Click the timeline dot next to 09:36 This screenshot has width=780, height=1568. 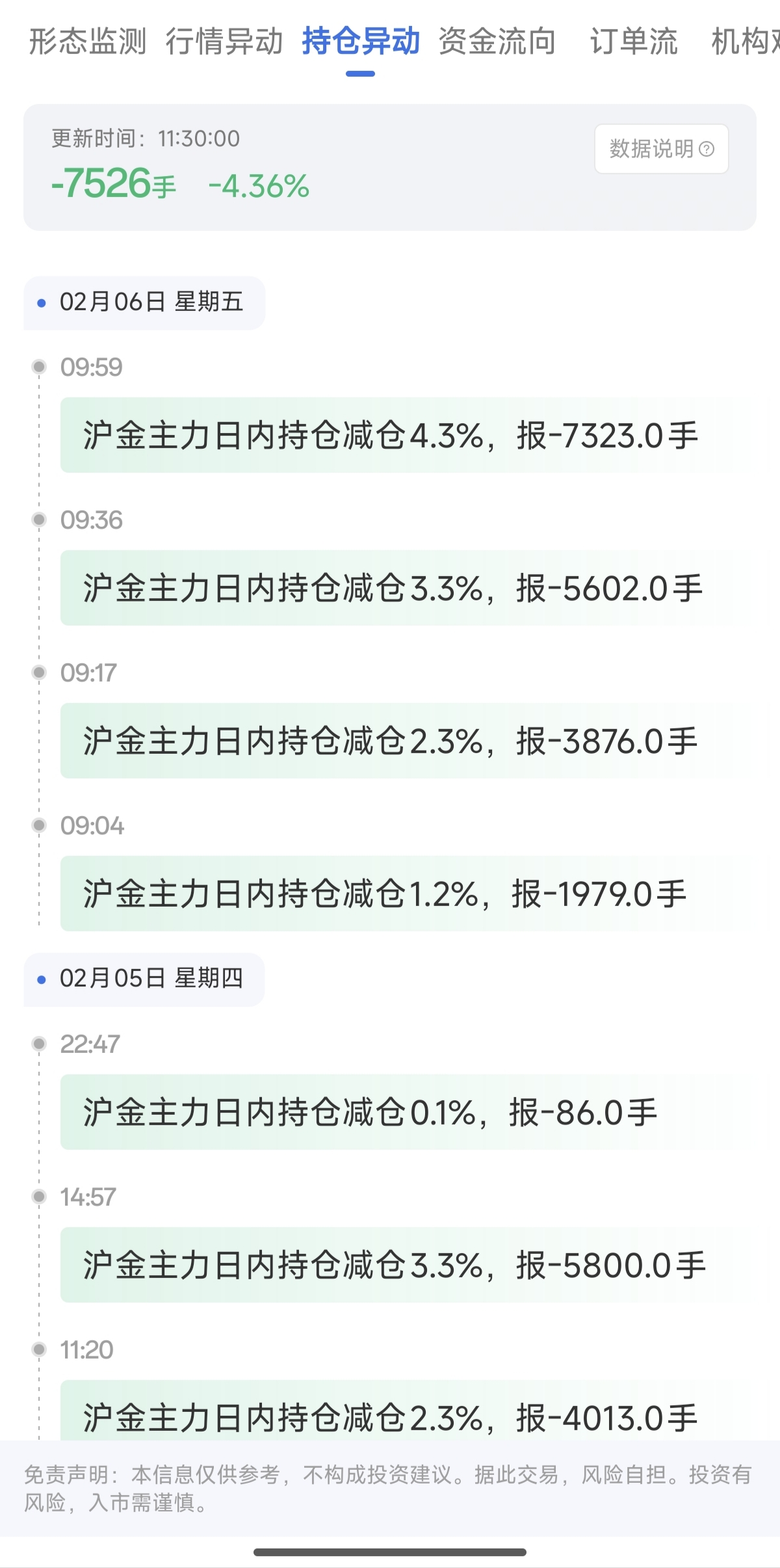(x=39, y=520)
